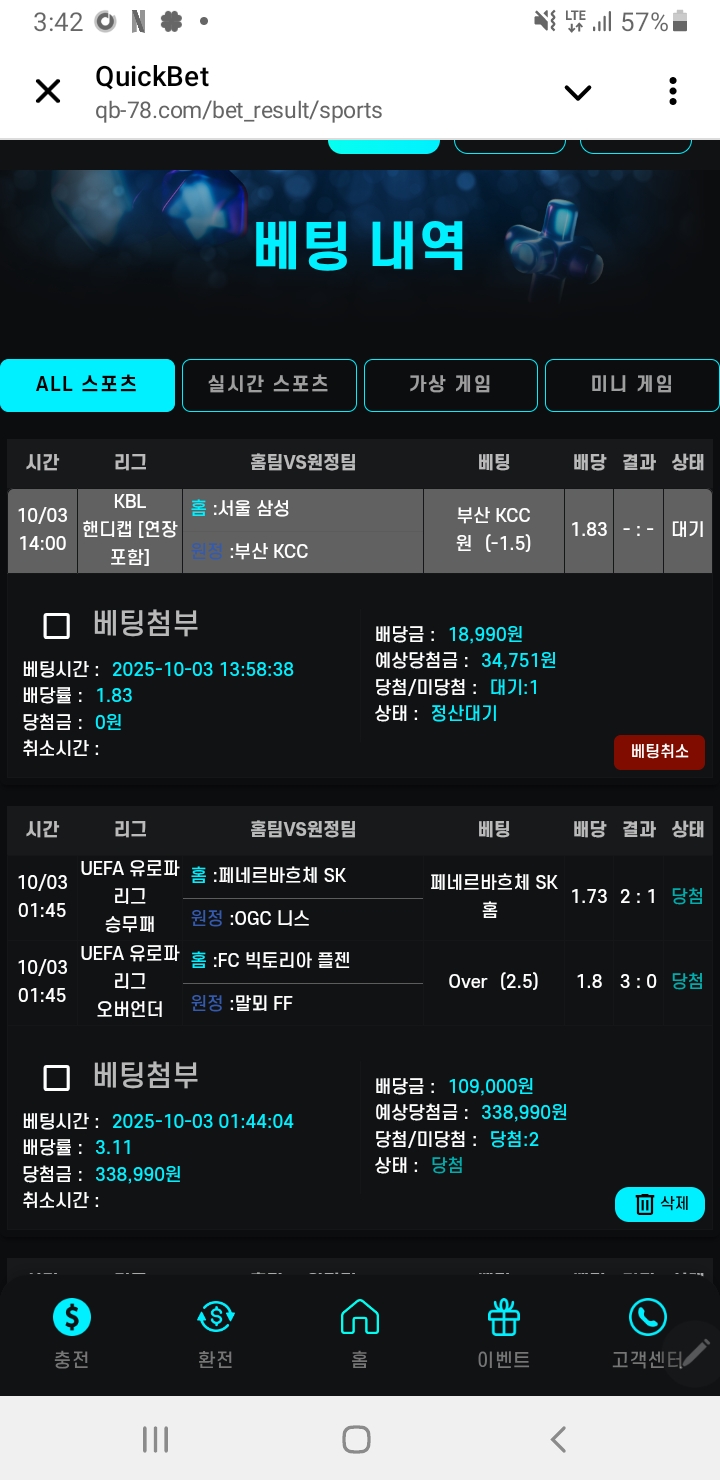The height and width of the screenshot is (1480, 720).
Task: Return to 홈 from the bottom bar
Action: [x=359, y=1333]
